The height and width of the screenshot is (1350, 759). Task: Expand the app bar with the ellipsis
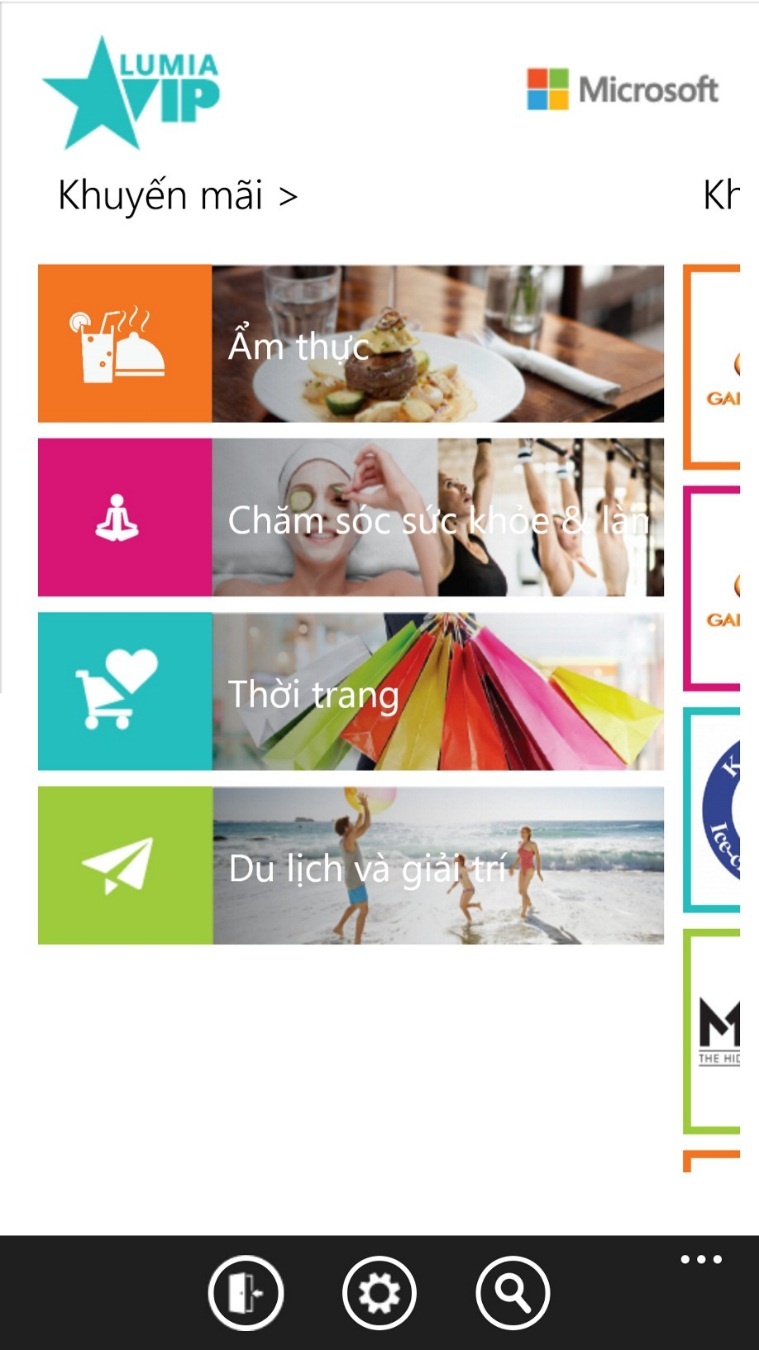coord(700,1259)
